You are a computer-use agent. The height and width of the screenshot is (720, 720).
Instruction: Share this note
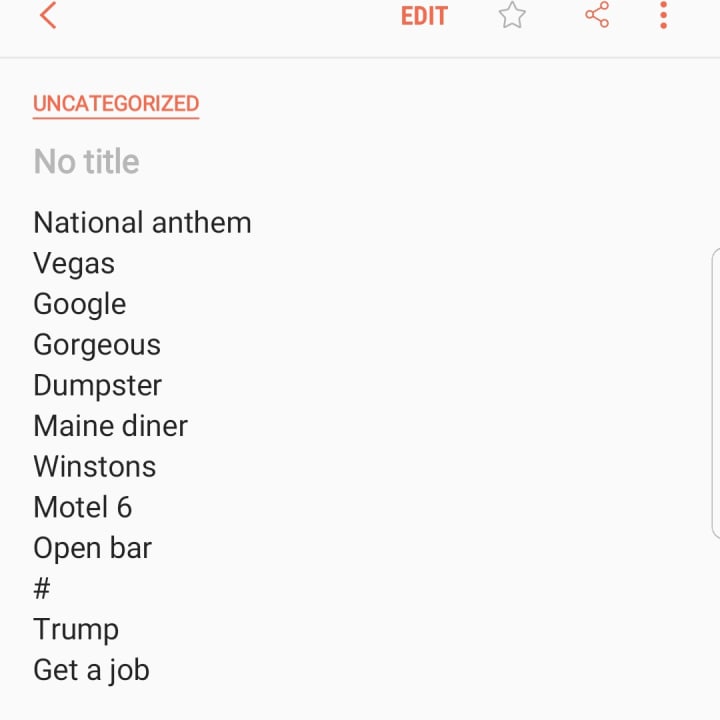click(597, 16)
